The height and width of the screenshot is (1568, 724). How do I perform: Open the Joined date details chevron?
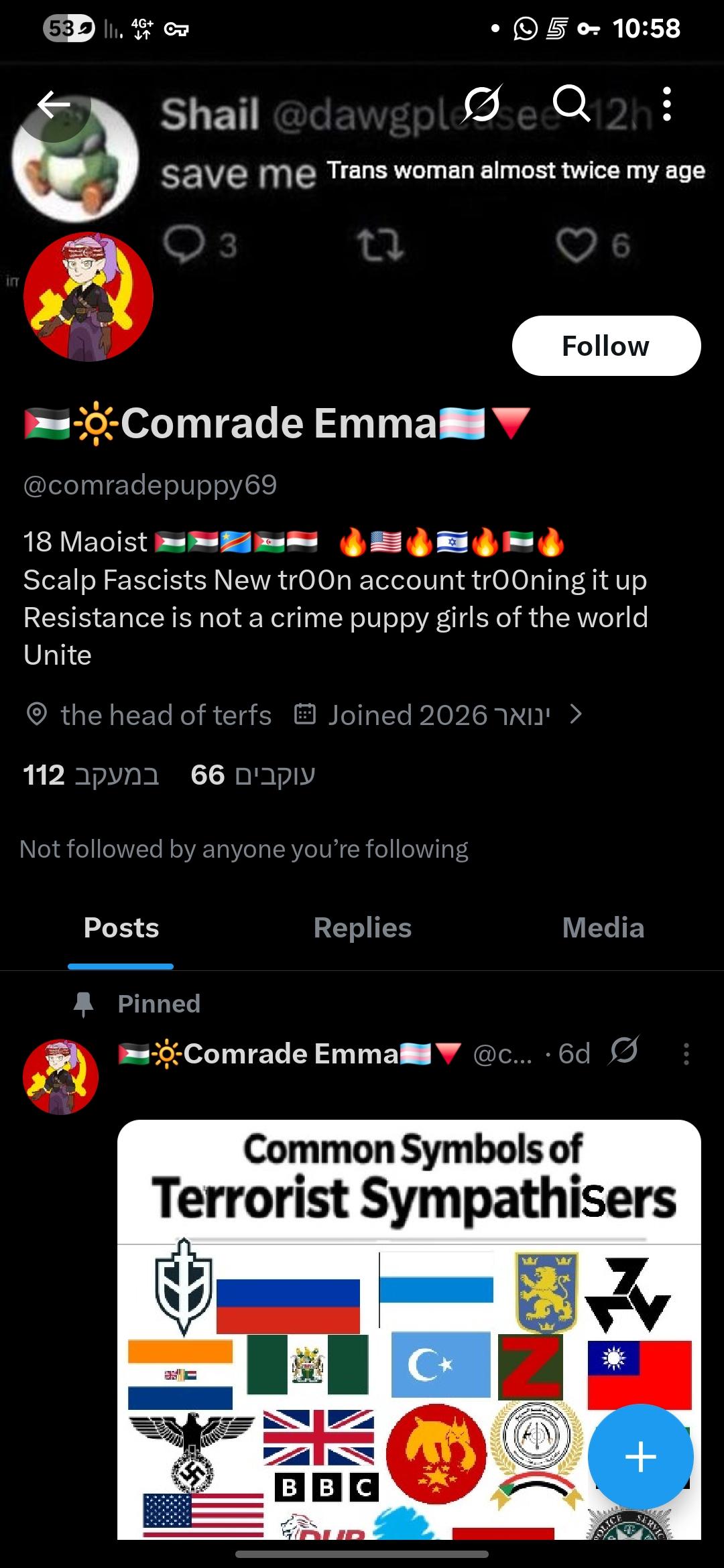tap(575, 714)
